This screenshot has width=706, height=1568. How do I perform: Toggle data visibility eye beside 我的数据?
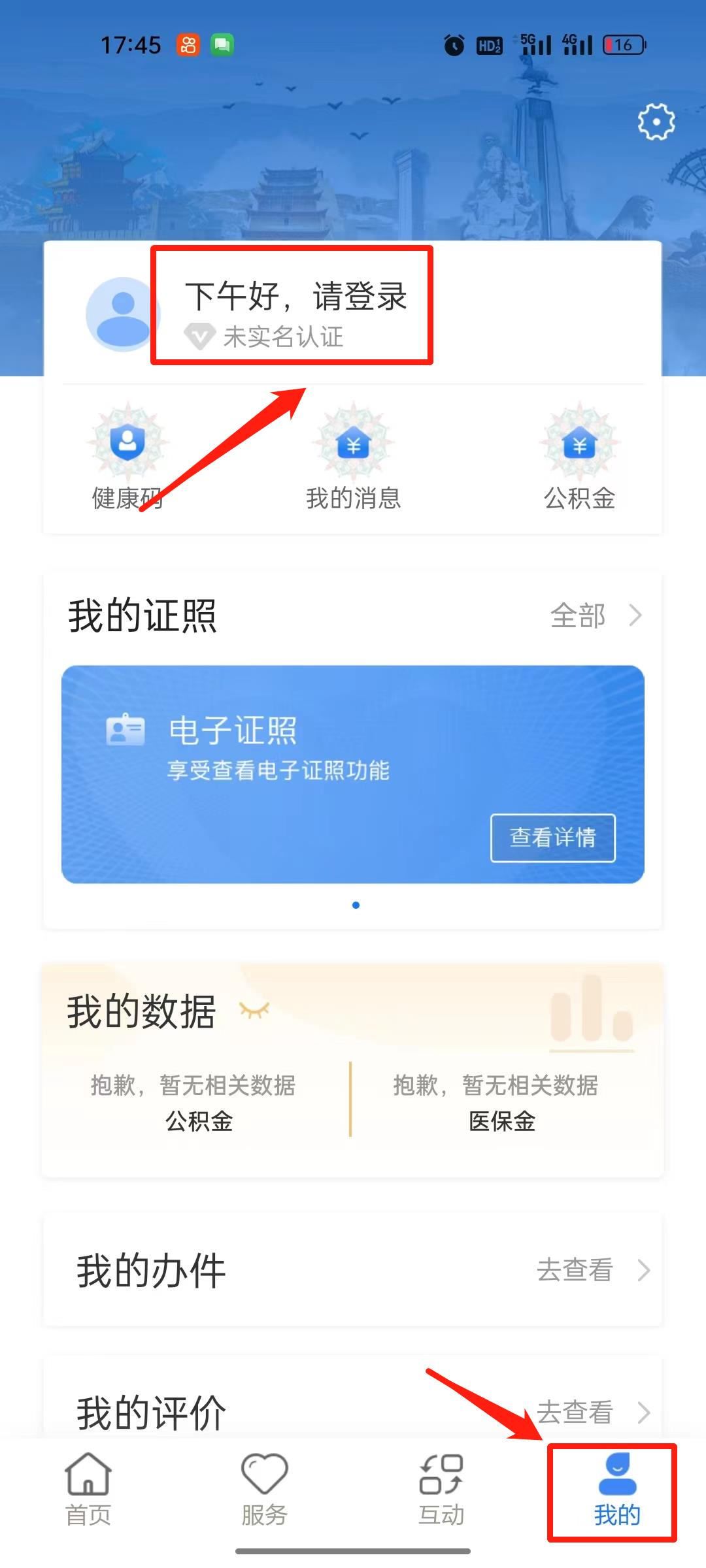254,1011
